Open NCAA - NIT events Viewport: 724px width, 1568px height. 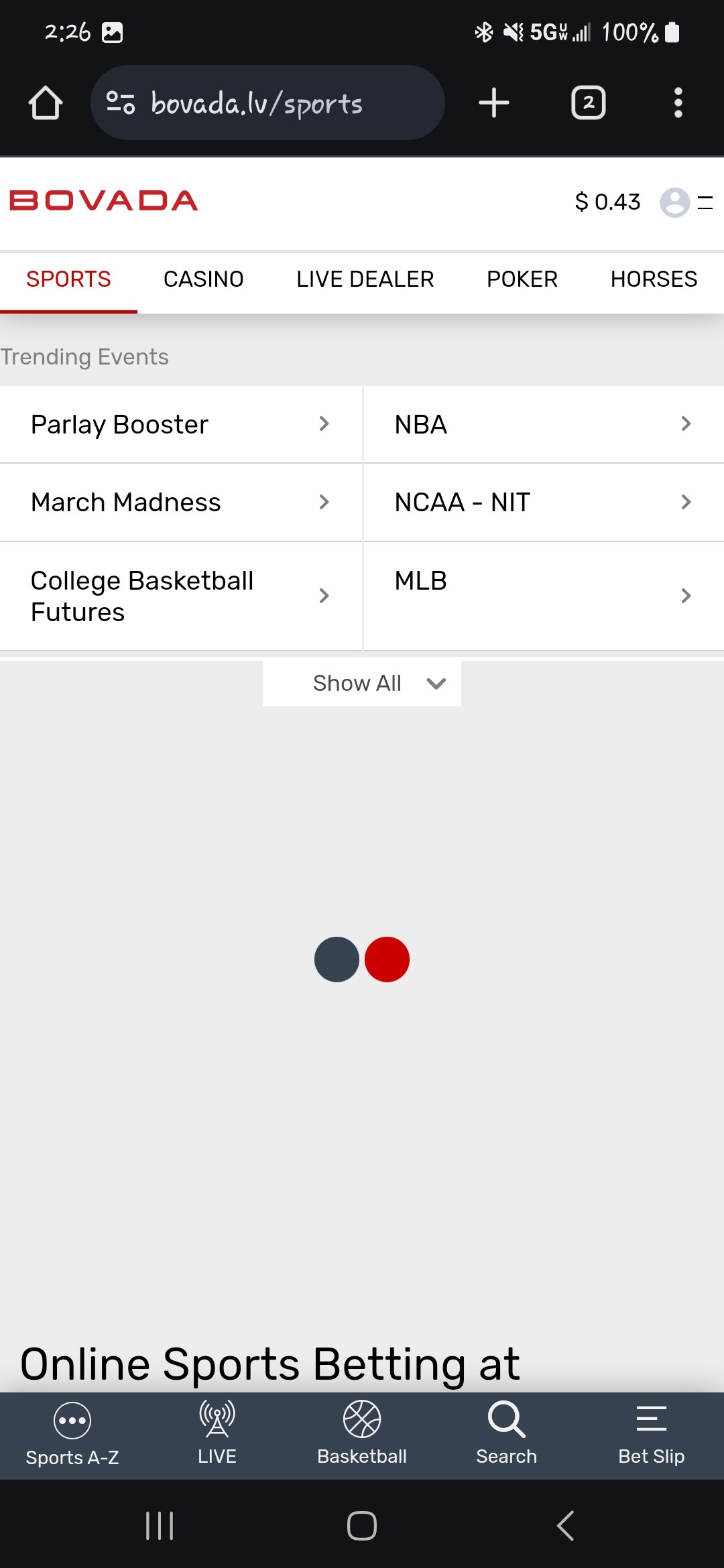[x=543, y=502]
